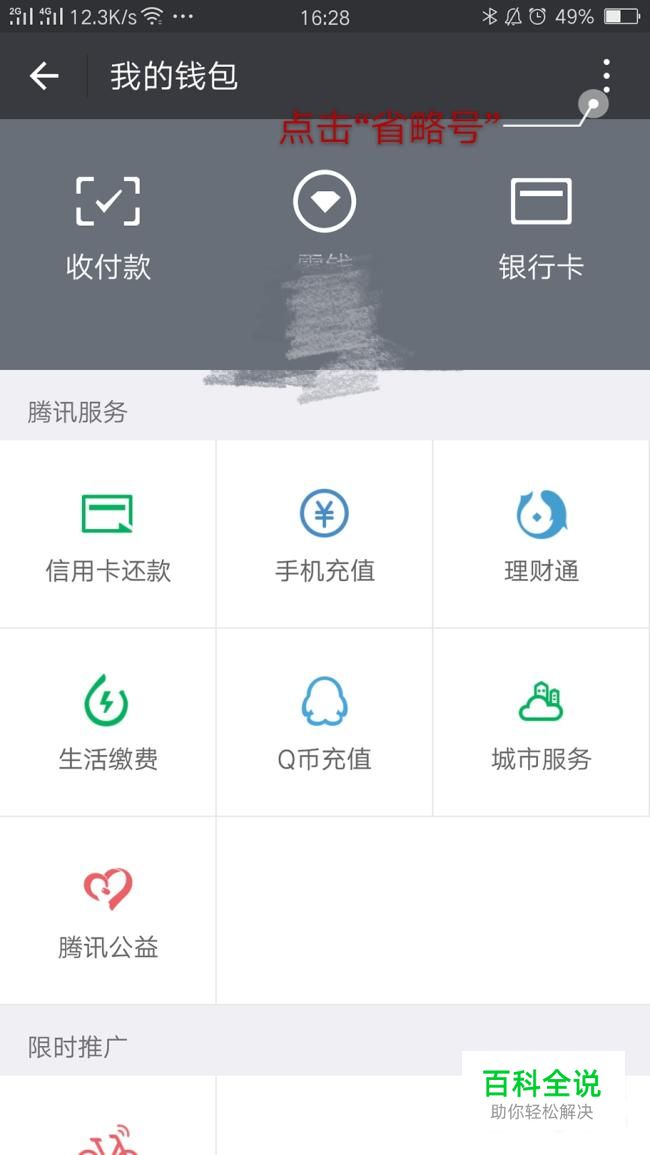
Task: Open the bicycle promotion tile under 限时推广
Action: click(x=108, y=1115)
